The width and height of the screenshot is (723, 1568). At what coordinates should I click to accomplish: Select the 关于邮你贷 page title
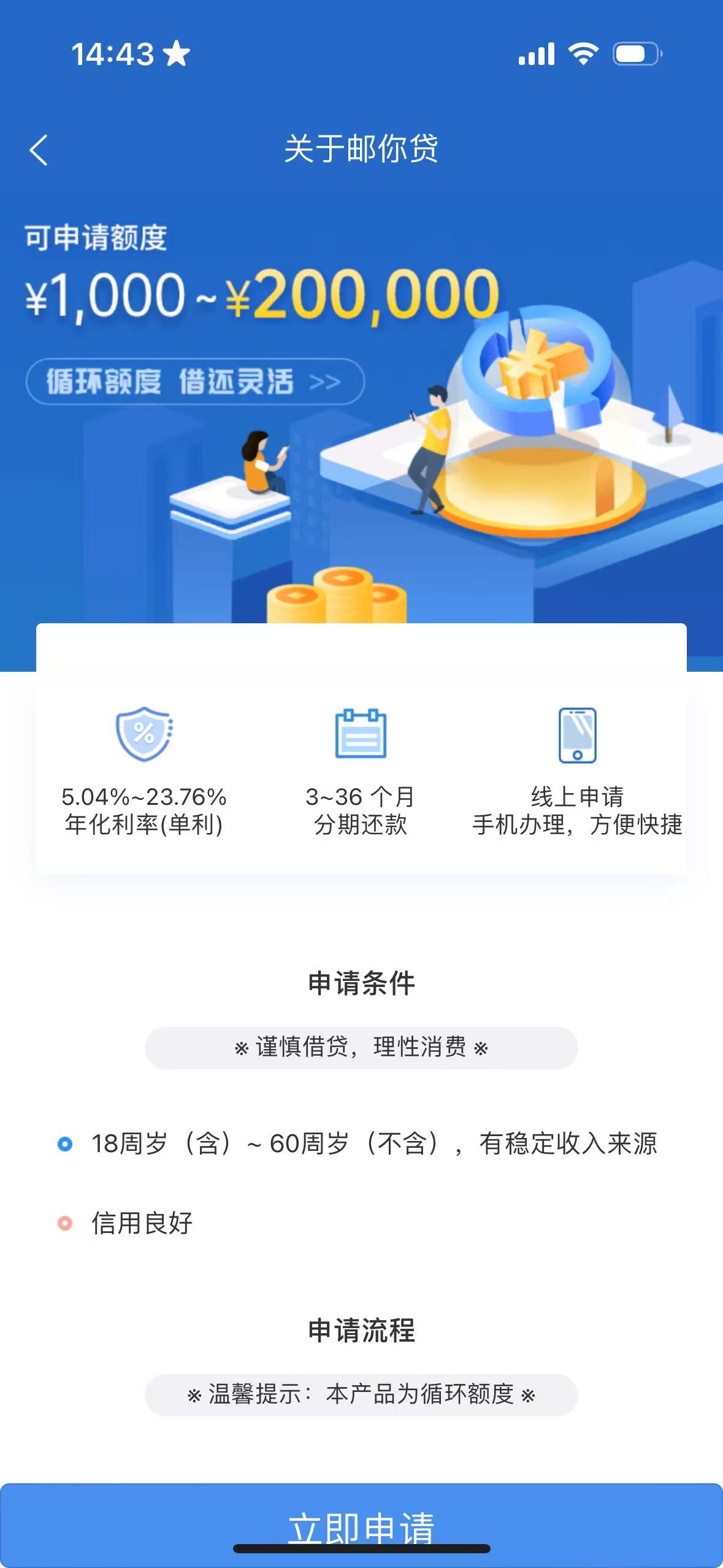(363, 148)
